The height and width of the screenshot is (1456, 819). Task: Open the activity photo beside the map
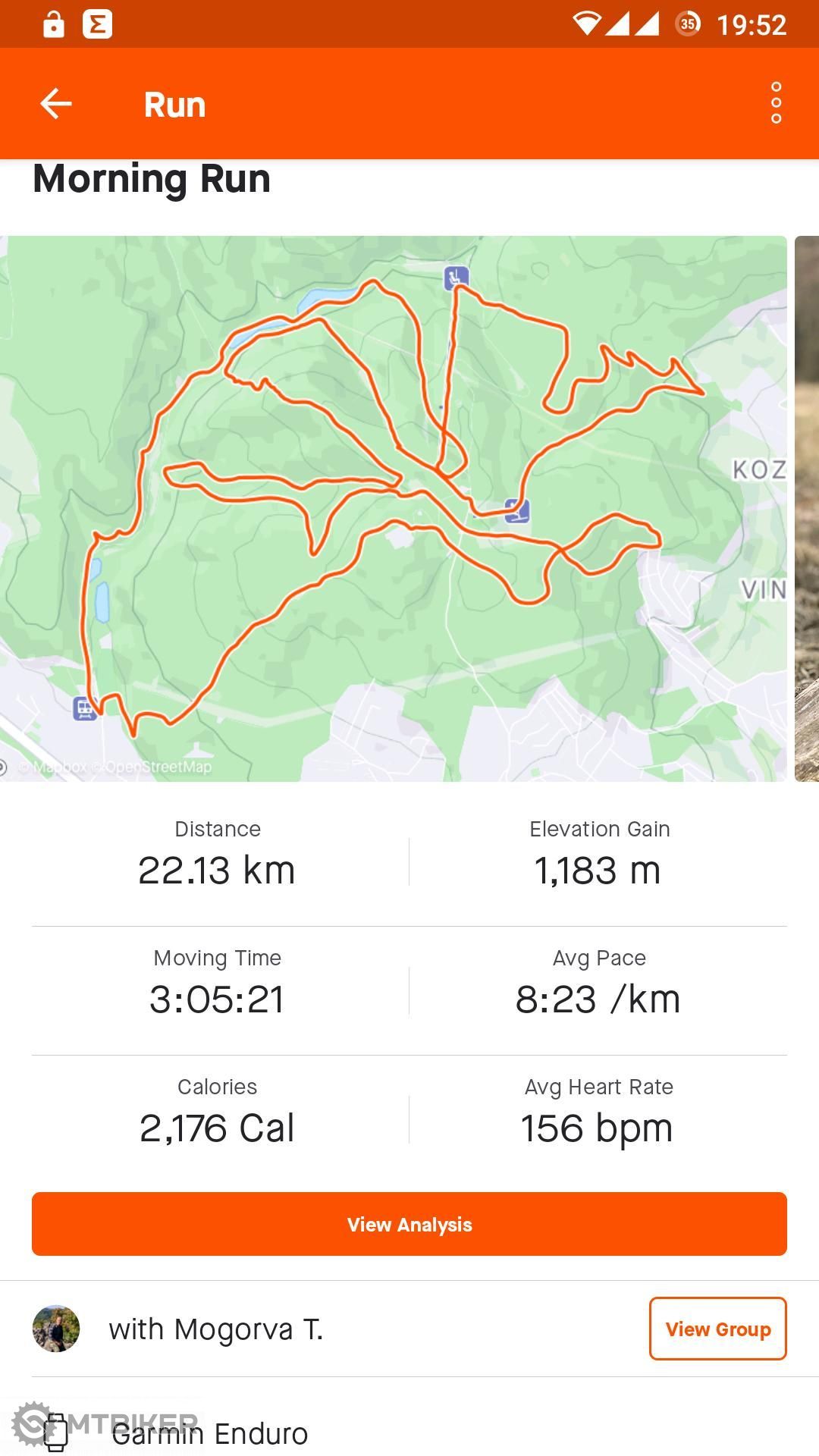click(807, 508)
